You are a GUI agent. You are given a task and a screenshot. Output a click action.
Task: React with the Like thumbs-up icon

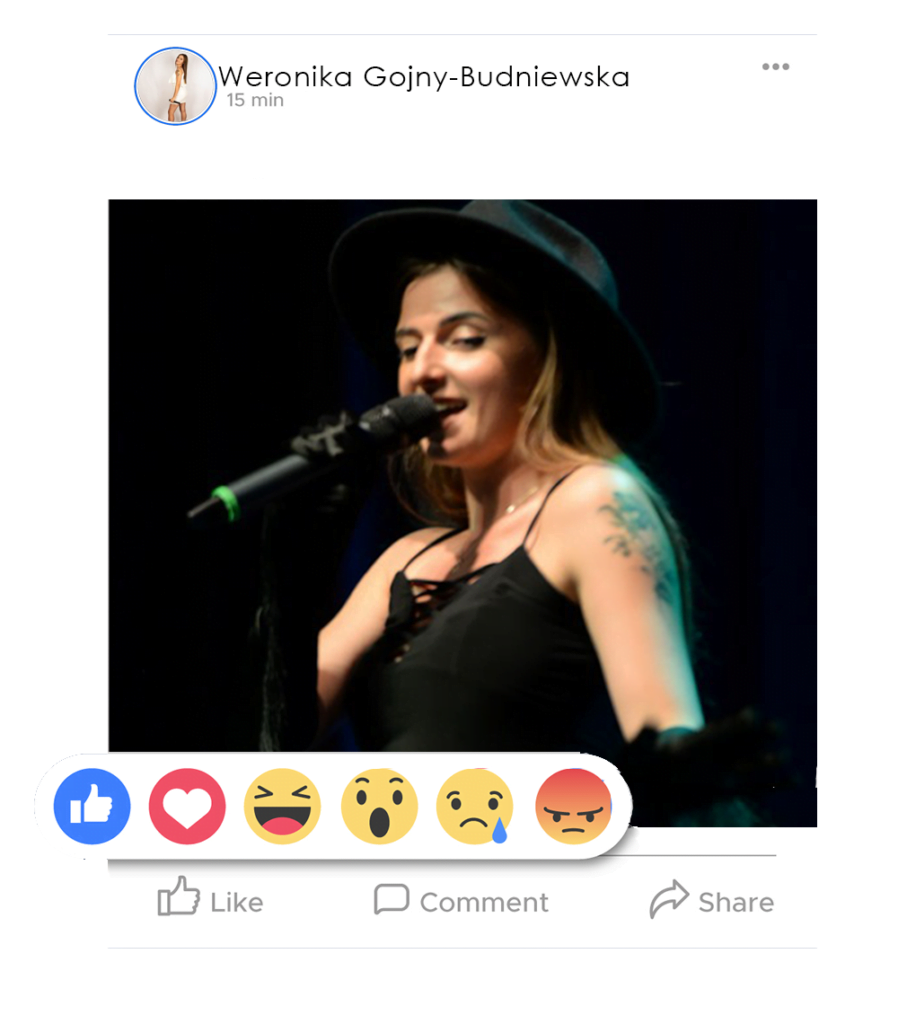[92, 807]
